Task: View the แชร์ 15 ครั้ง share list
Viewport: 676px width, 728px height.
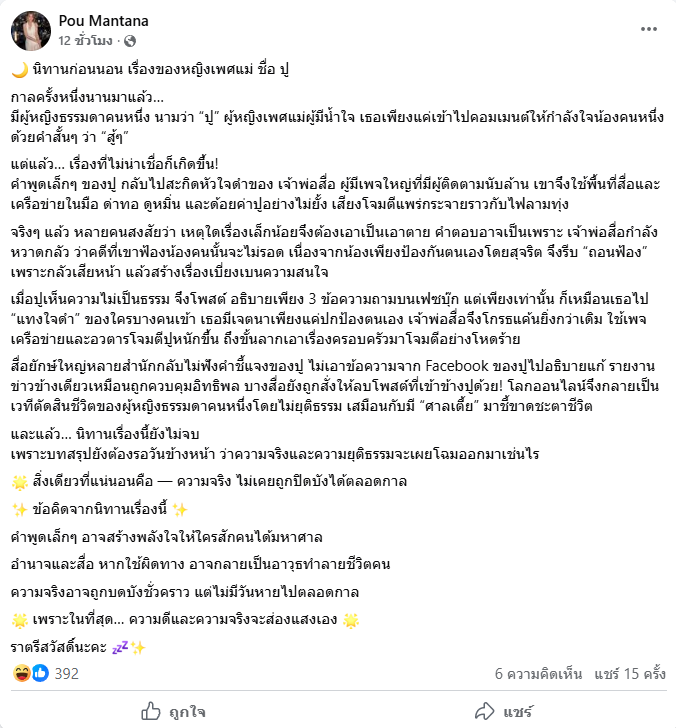Action: 629,674
